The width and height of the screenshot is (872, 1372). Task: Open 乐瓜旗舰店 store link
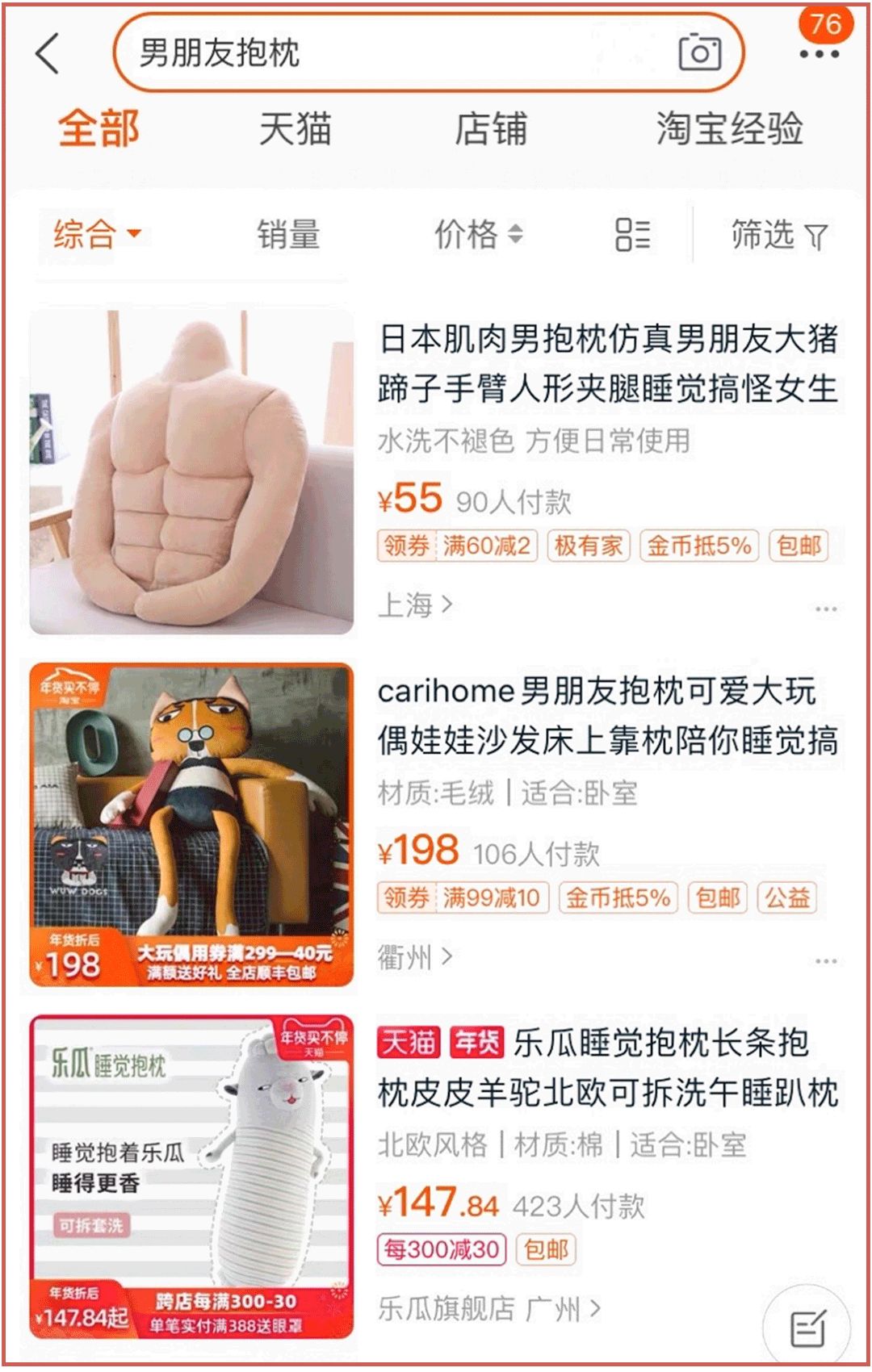pyautogui.click(x=446, y=1308)
